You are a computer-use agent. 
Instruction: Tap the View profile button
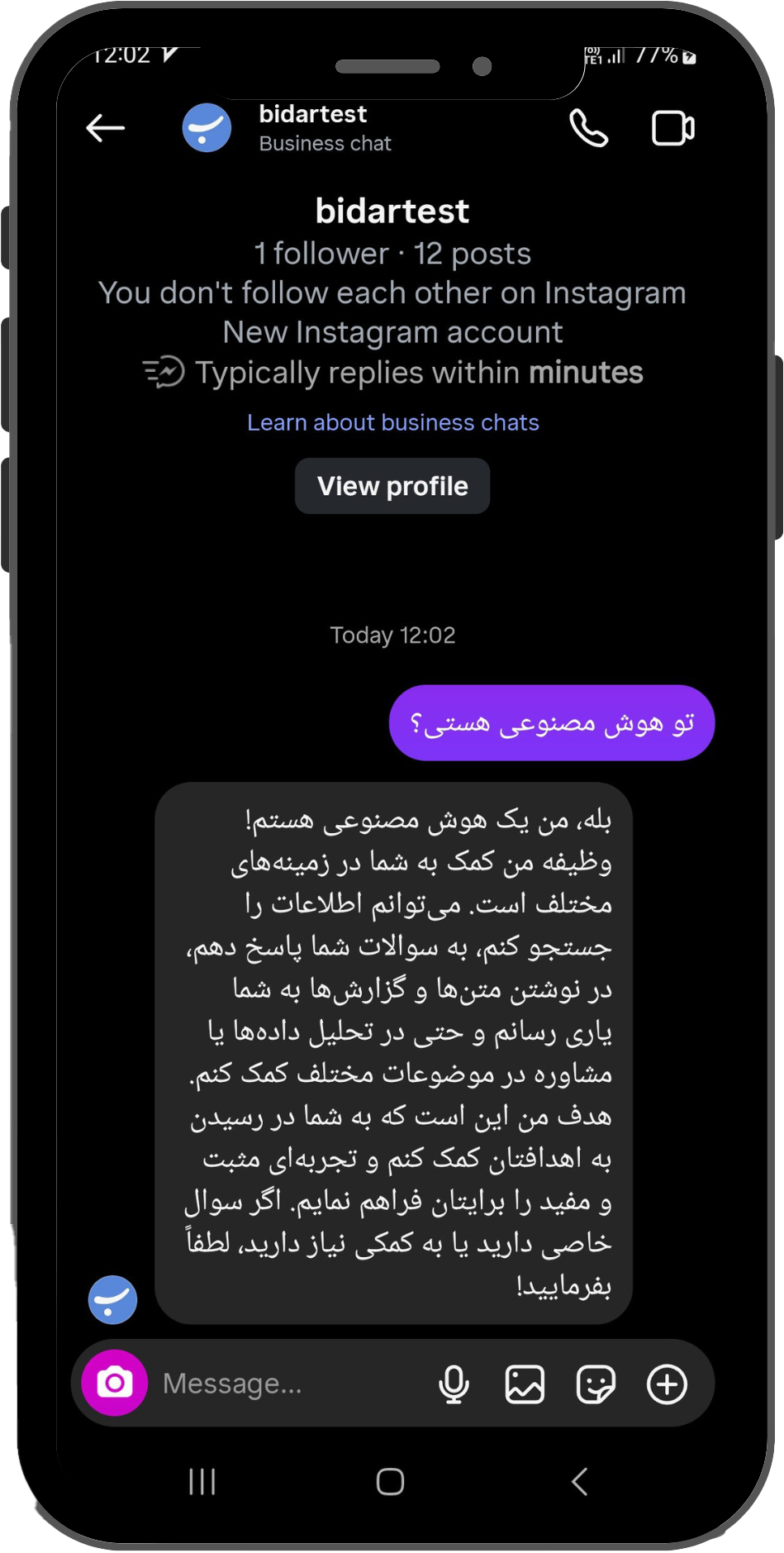coord(392,486)
